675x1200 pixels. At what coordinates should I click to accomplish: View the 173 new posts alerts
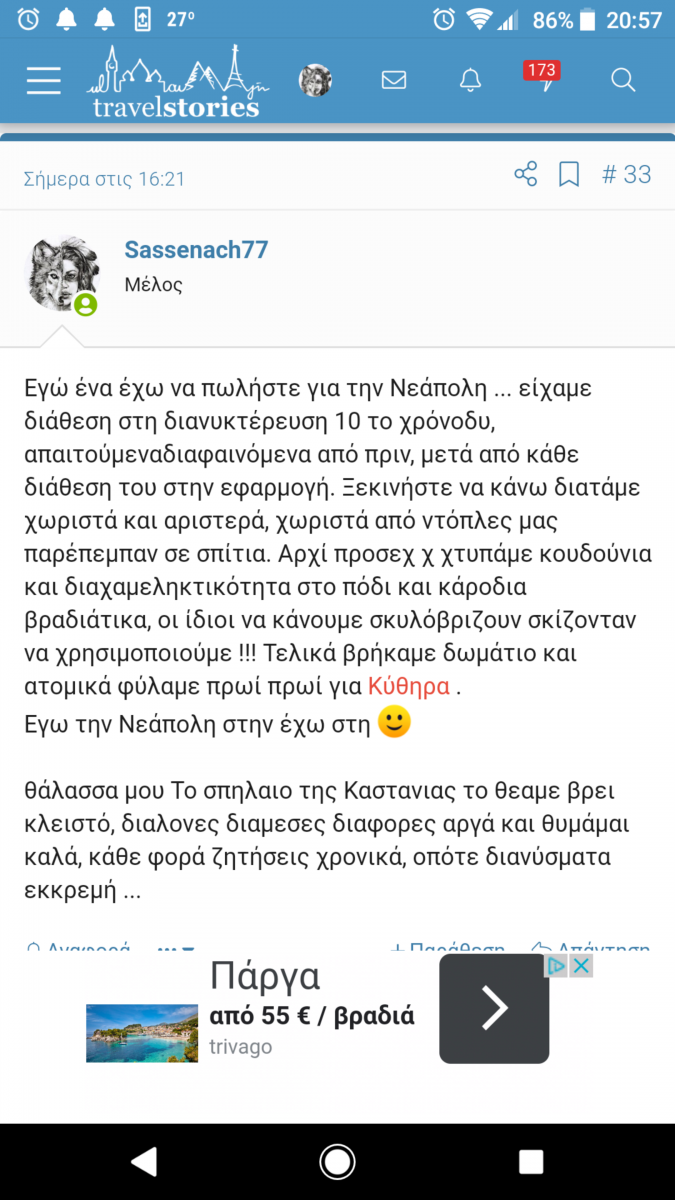tap(543, 79)
